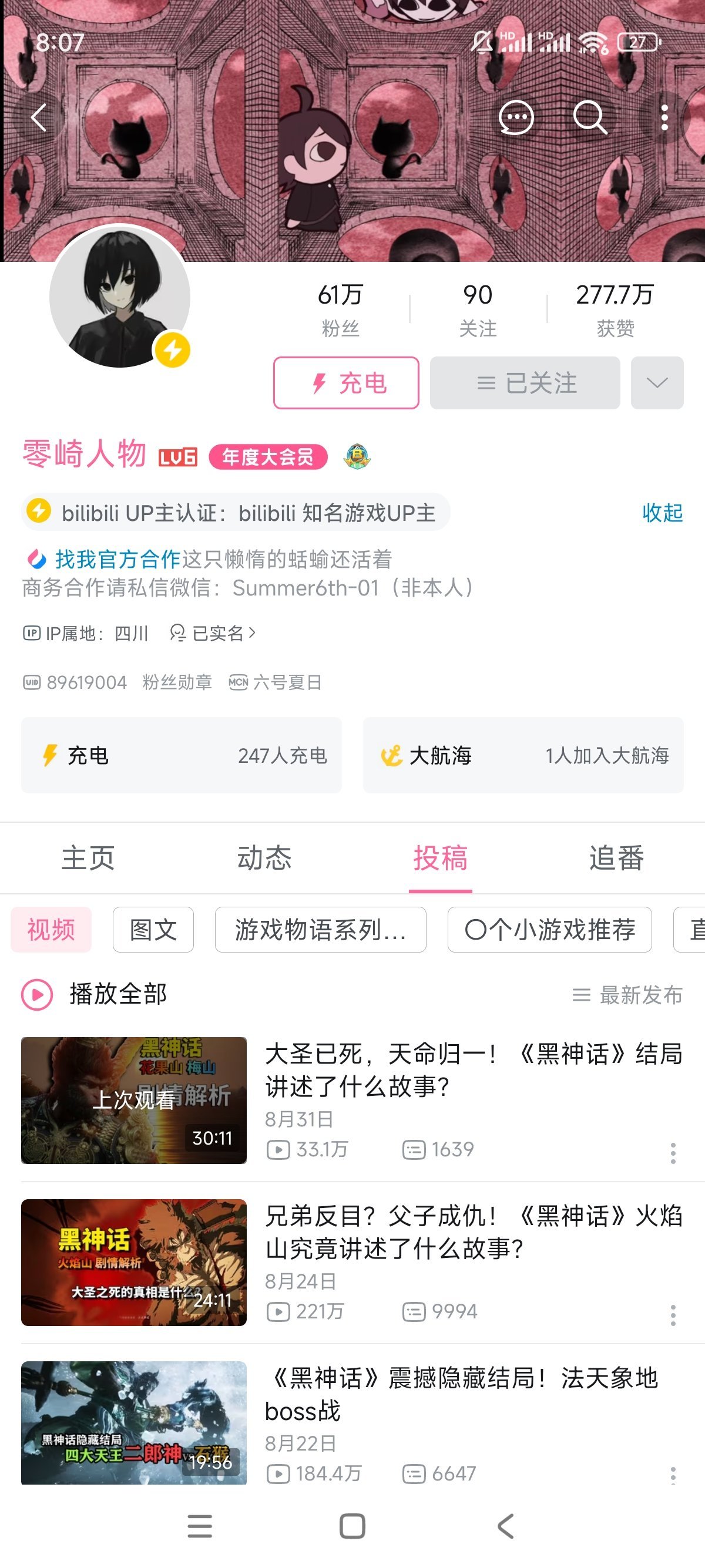
Task: Change sort order via 最新发布
Action: 627,995
